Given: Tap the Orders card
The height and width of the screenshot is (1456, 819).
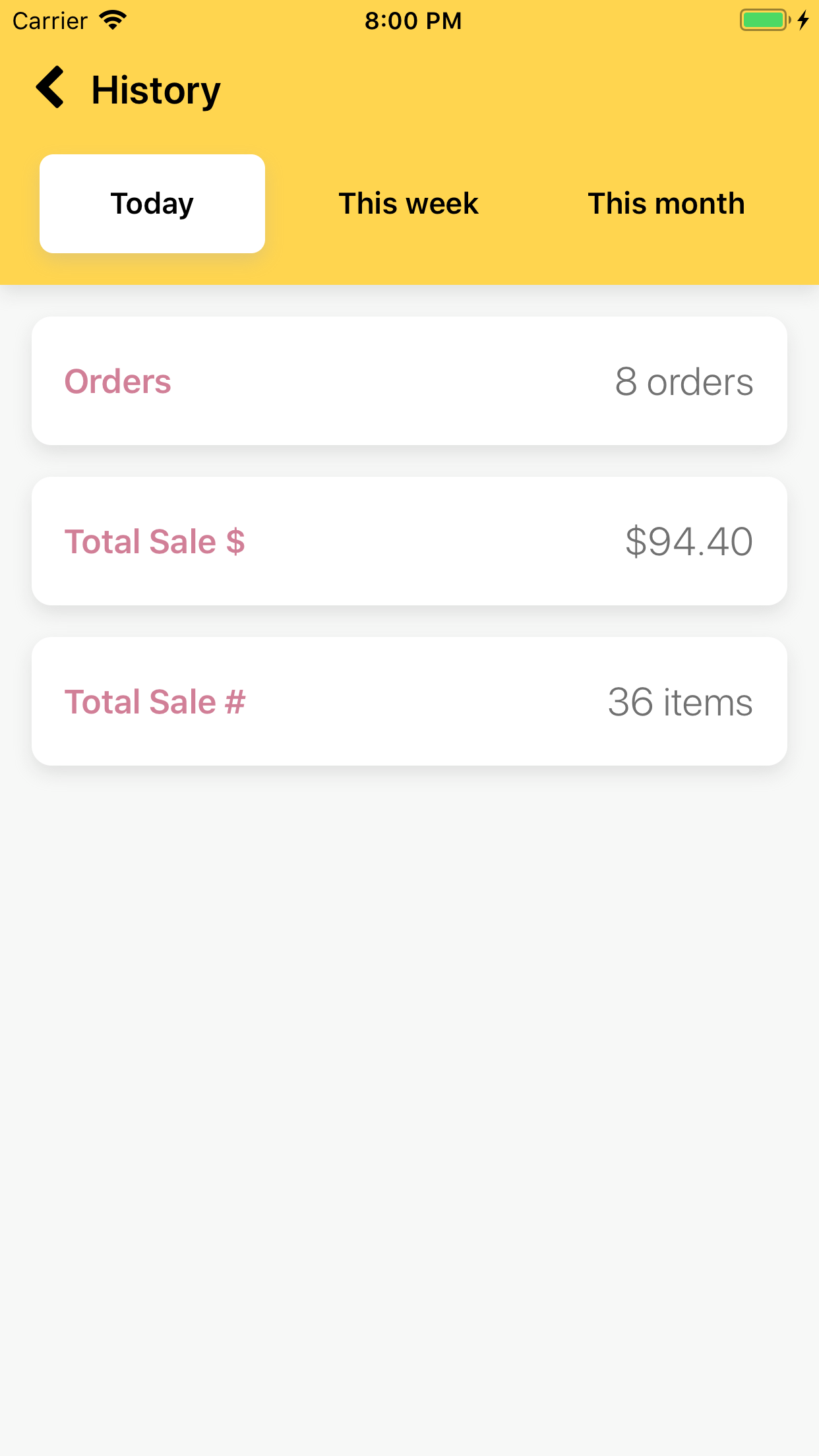Looking at the screenshot, I should click(x=409, y=380).
